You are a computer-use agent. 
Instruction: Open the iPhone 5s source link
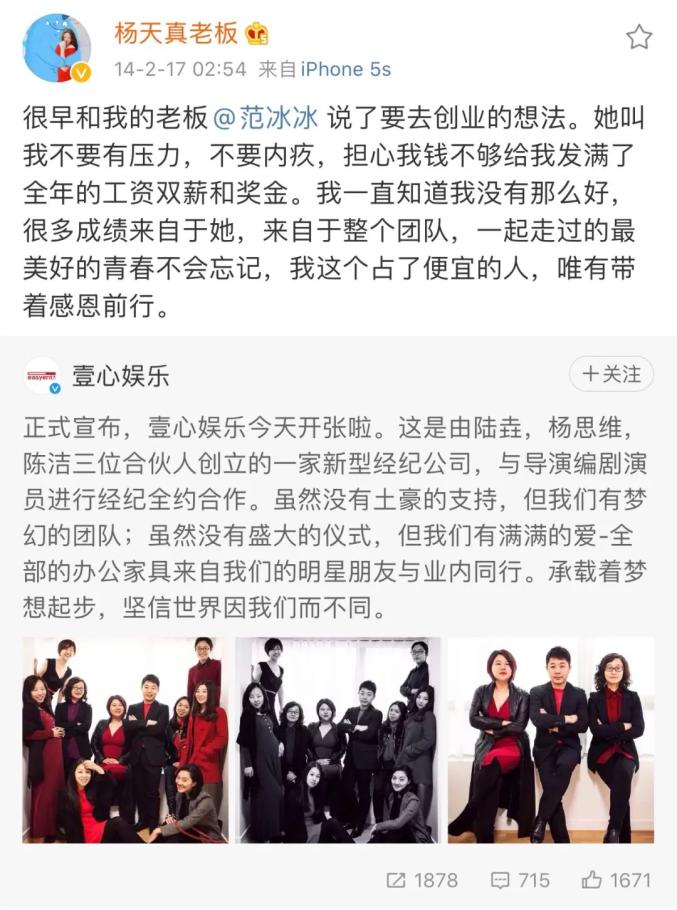(x=346, y=70)
